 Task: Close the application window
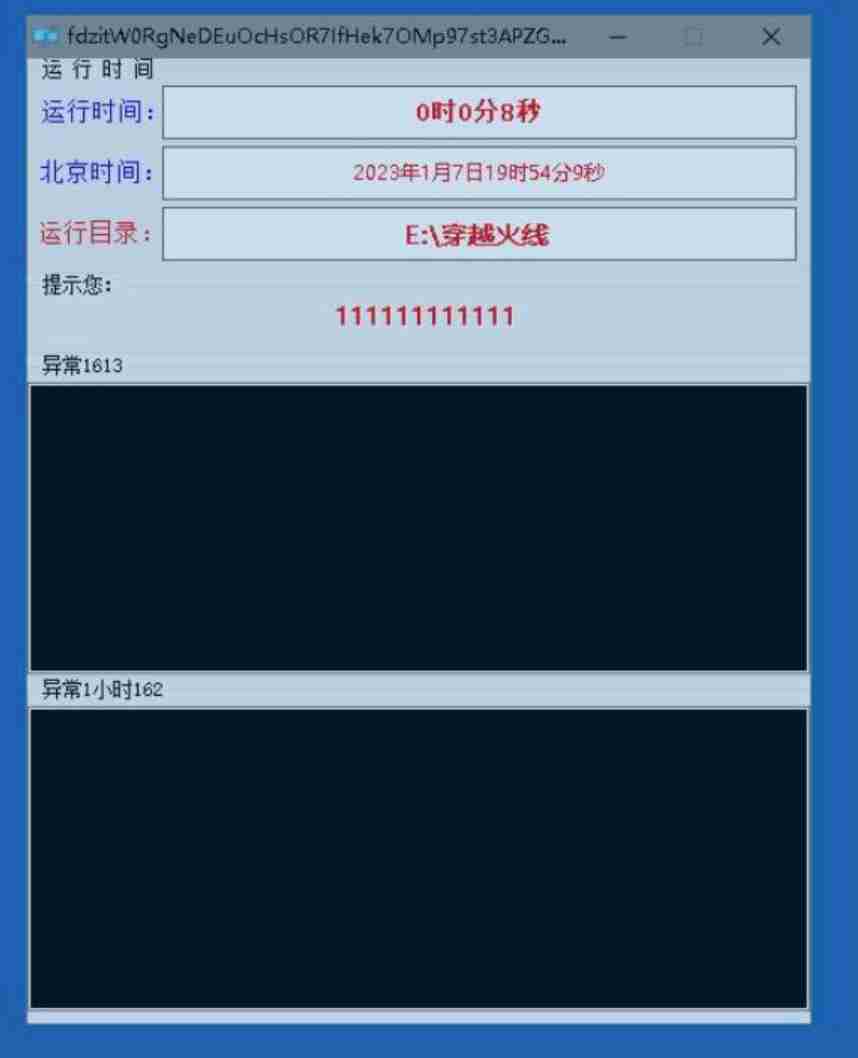click(770, 37)
